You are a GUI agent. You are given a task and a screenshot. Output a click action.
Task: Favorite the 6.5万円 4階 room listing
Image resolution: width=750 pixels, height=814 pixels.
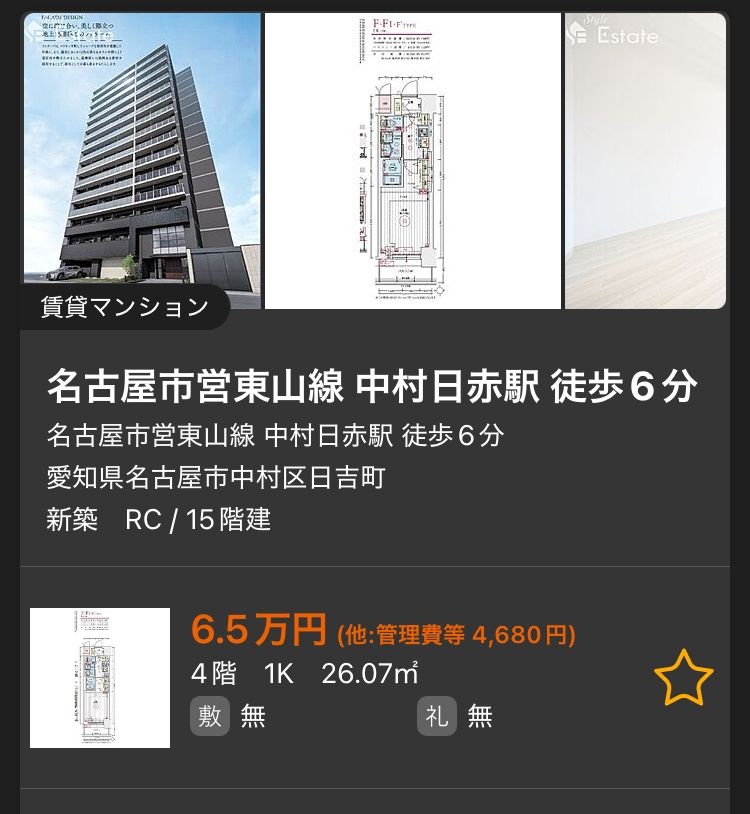coord(684,678)
